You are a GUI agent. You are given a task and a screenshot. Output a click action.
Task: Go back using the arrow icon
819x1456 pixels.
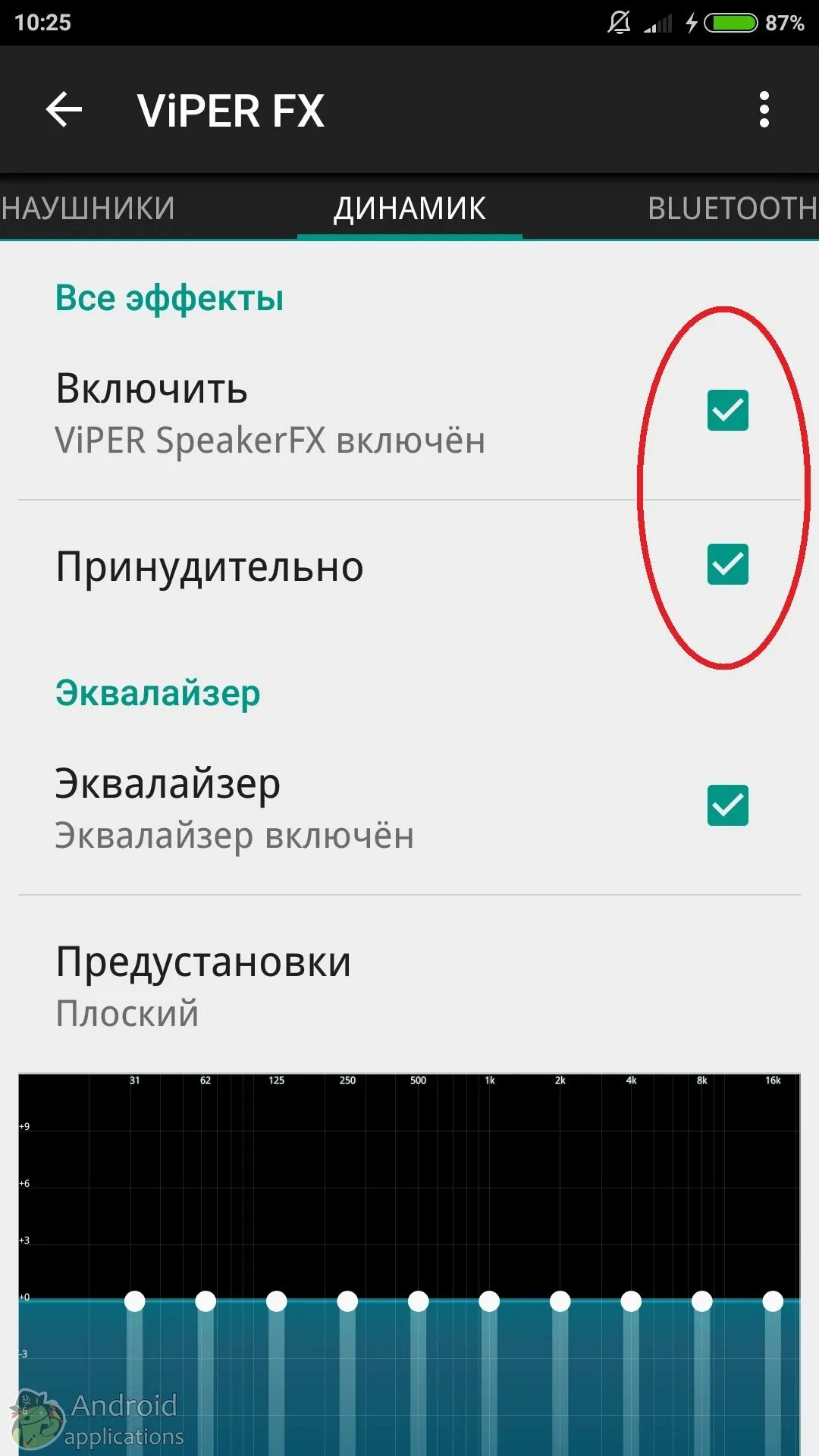click(x=64, y=110)
